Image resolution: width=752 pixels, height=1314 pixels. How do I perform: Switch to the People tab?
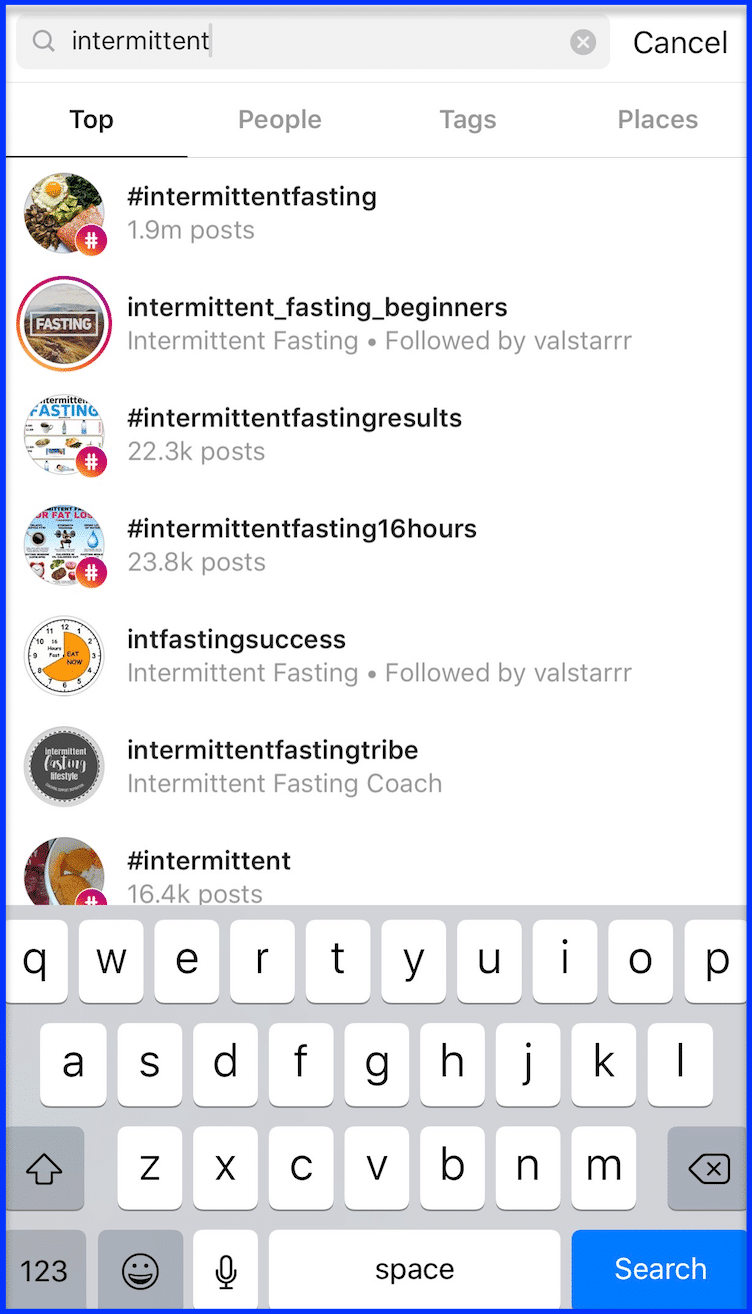[x=280, y=120]
